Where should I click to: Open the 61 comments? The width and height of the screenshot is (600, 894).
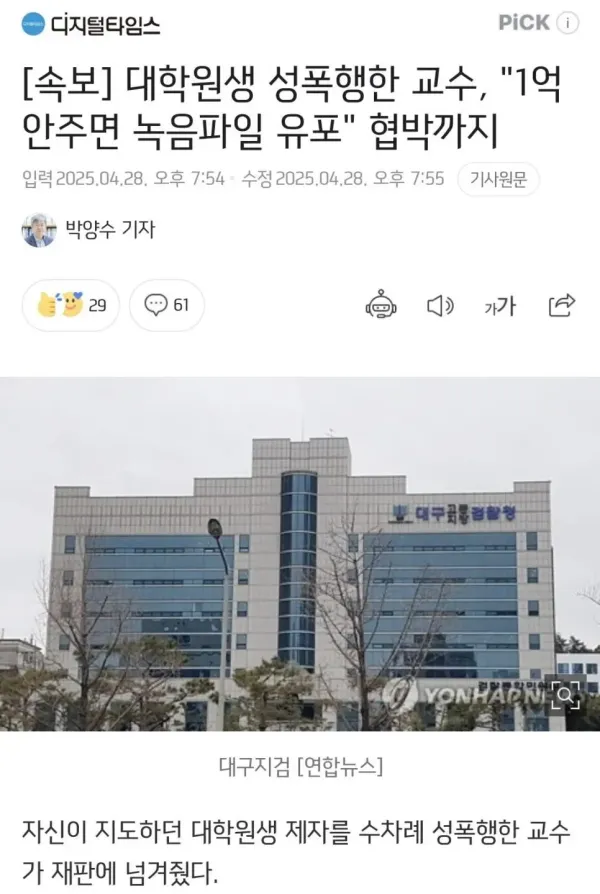(x=166, y=305)
